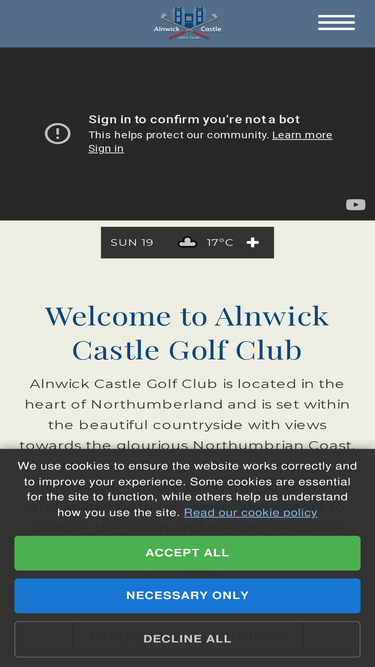
Task: Read our cookie policy
Action: point(251,513)
